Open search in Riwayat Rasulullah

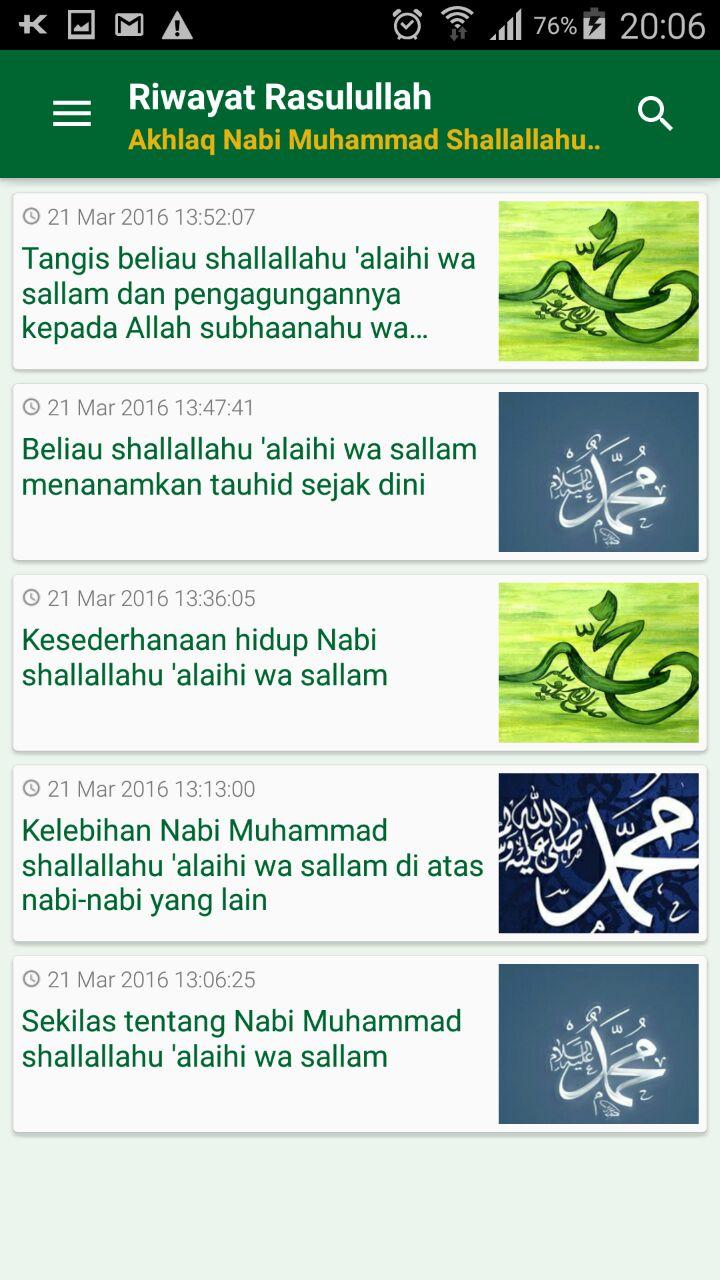coord(656,114)
